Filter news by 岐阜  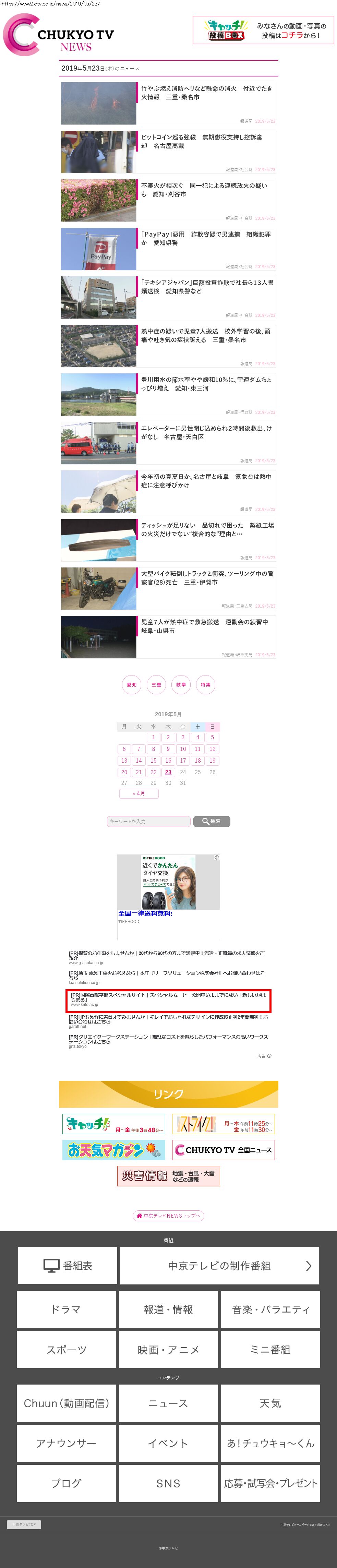[x=181, y=685]
